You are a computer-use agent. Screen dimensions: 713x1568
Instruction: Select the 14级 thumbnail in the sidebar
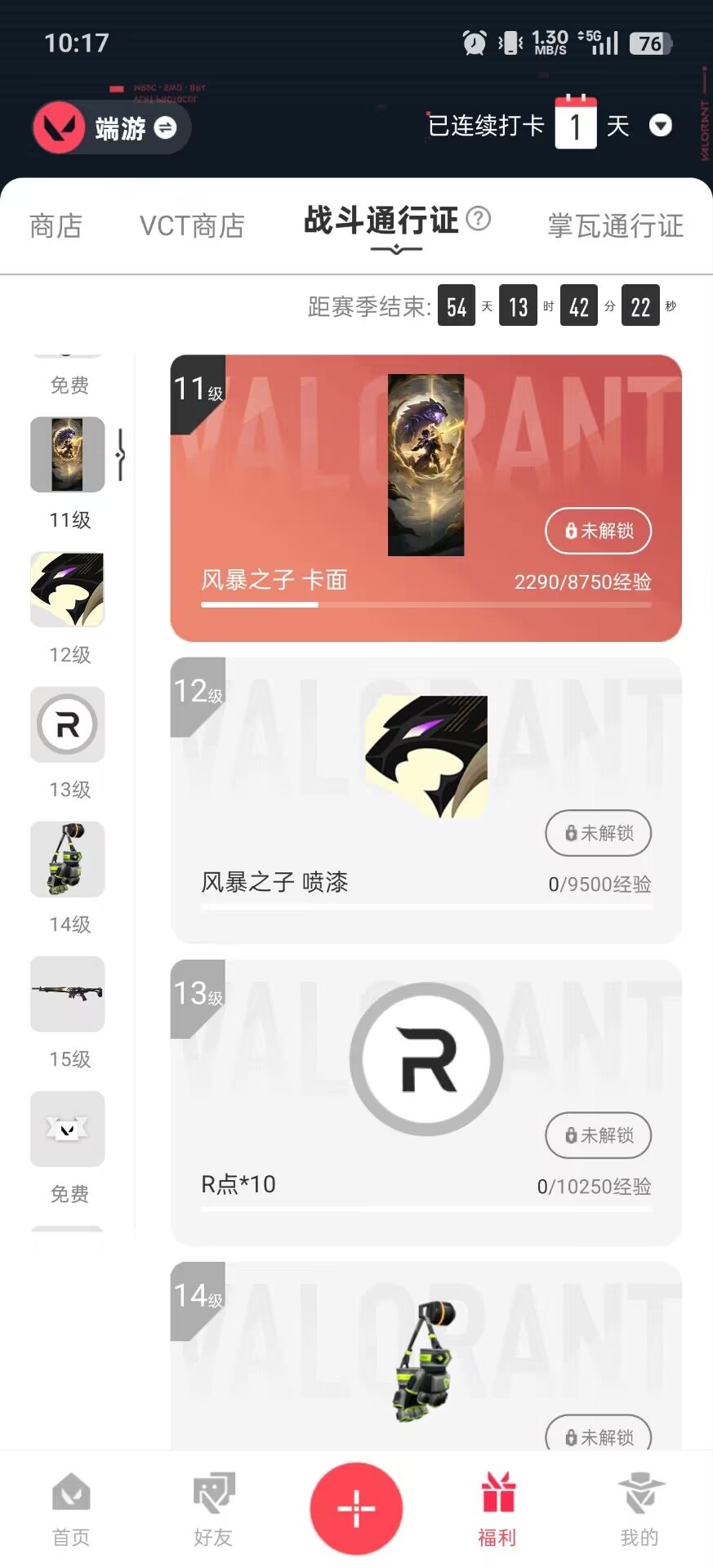click(68, 859)
